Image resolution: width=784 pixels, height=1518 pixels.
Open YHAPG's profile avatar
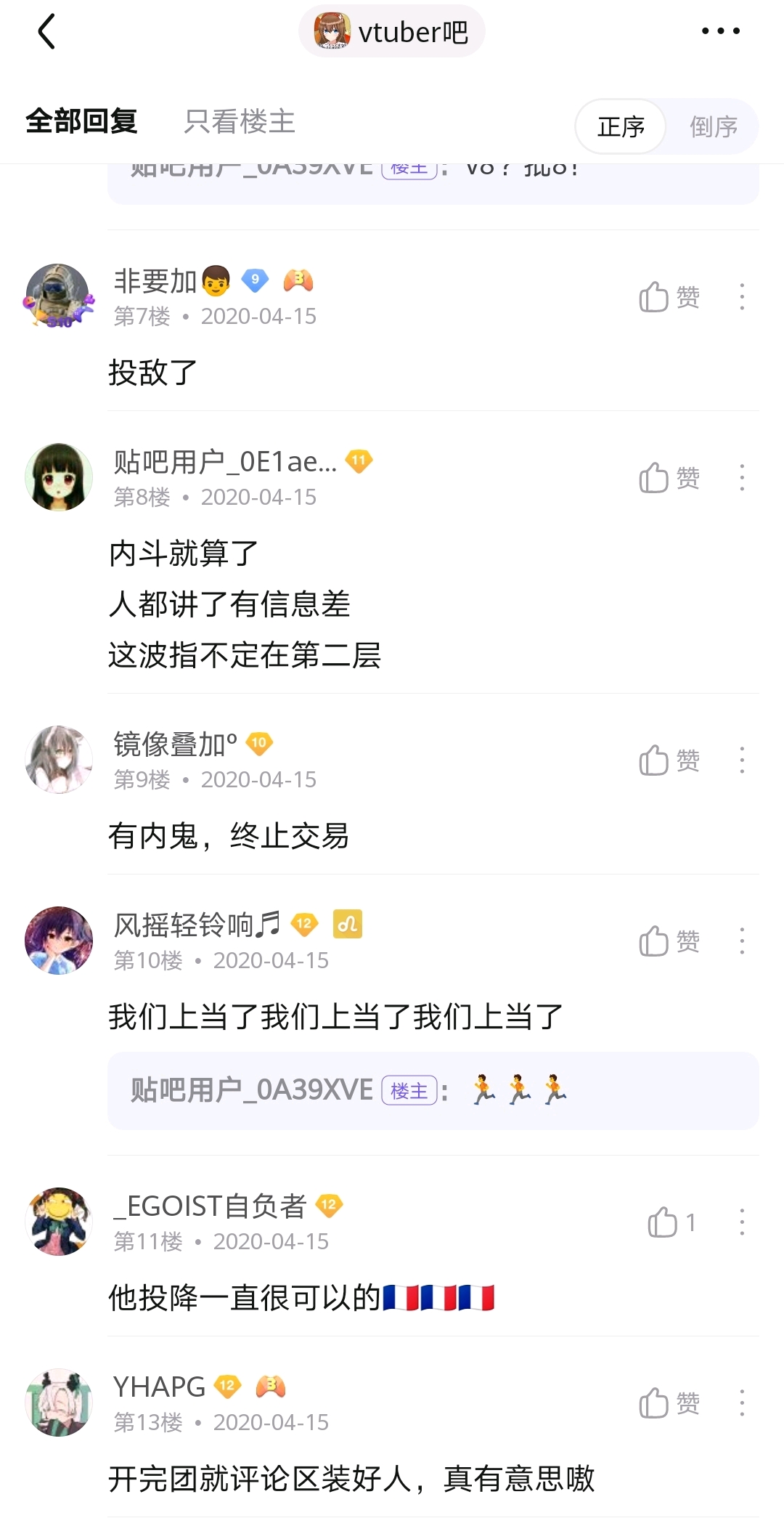coord(59,1403)
